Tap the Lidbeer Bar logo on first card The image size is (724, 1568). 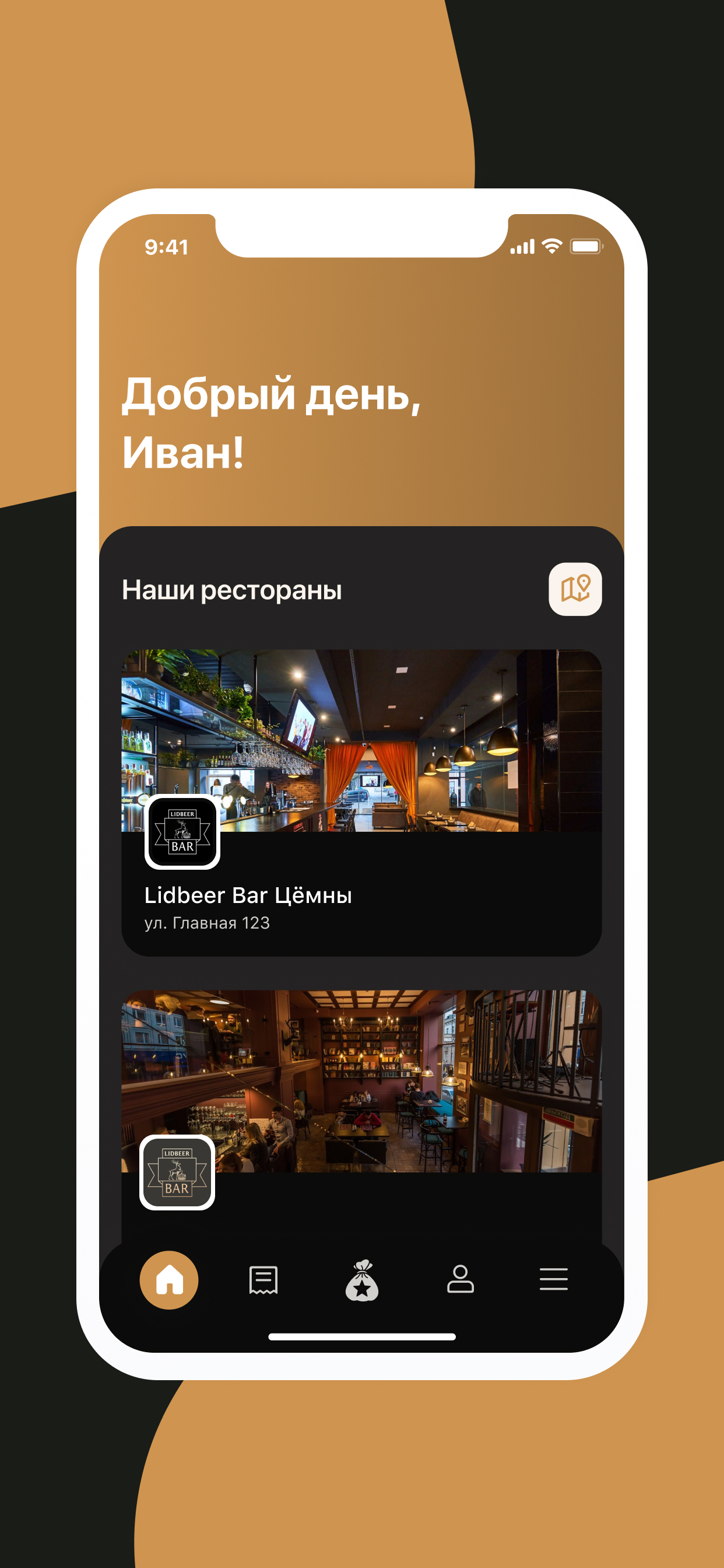[184, 832]
